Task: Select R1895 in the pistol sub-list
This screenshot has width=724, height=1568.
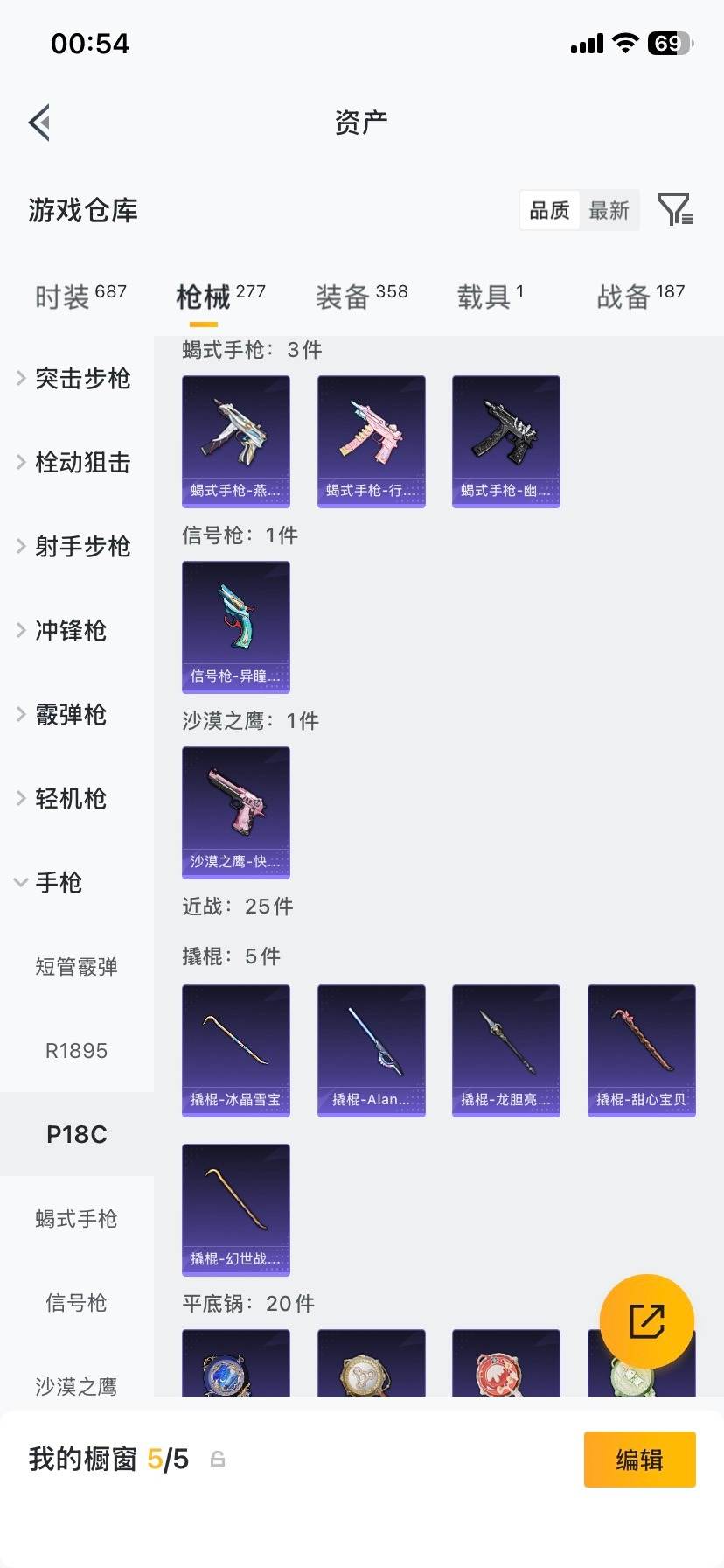Action: pyautogui.click(x=77, y=1050)
